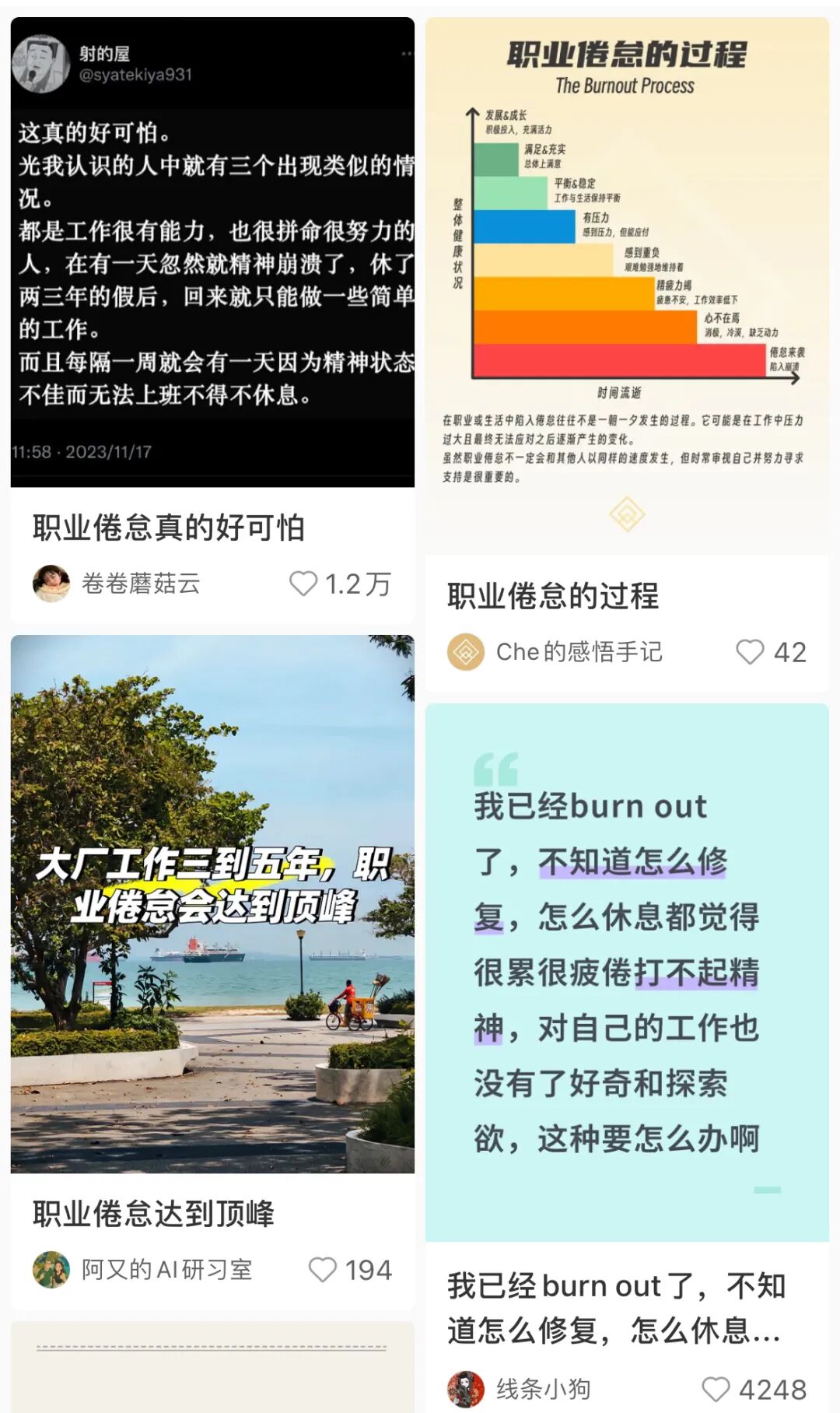The height and width of the screenshot is (1413, 840).
Task: Like the post by Che的感悟手记
Action: (x=750, y=652)
